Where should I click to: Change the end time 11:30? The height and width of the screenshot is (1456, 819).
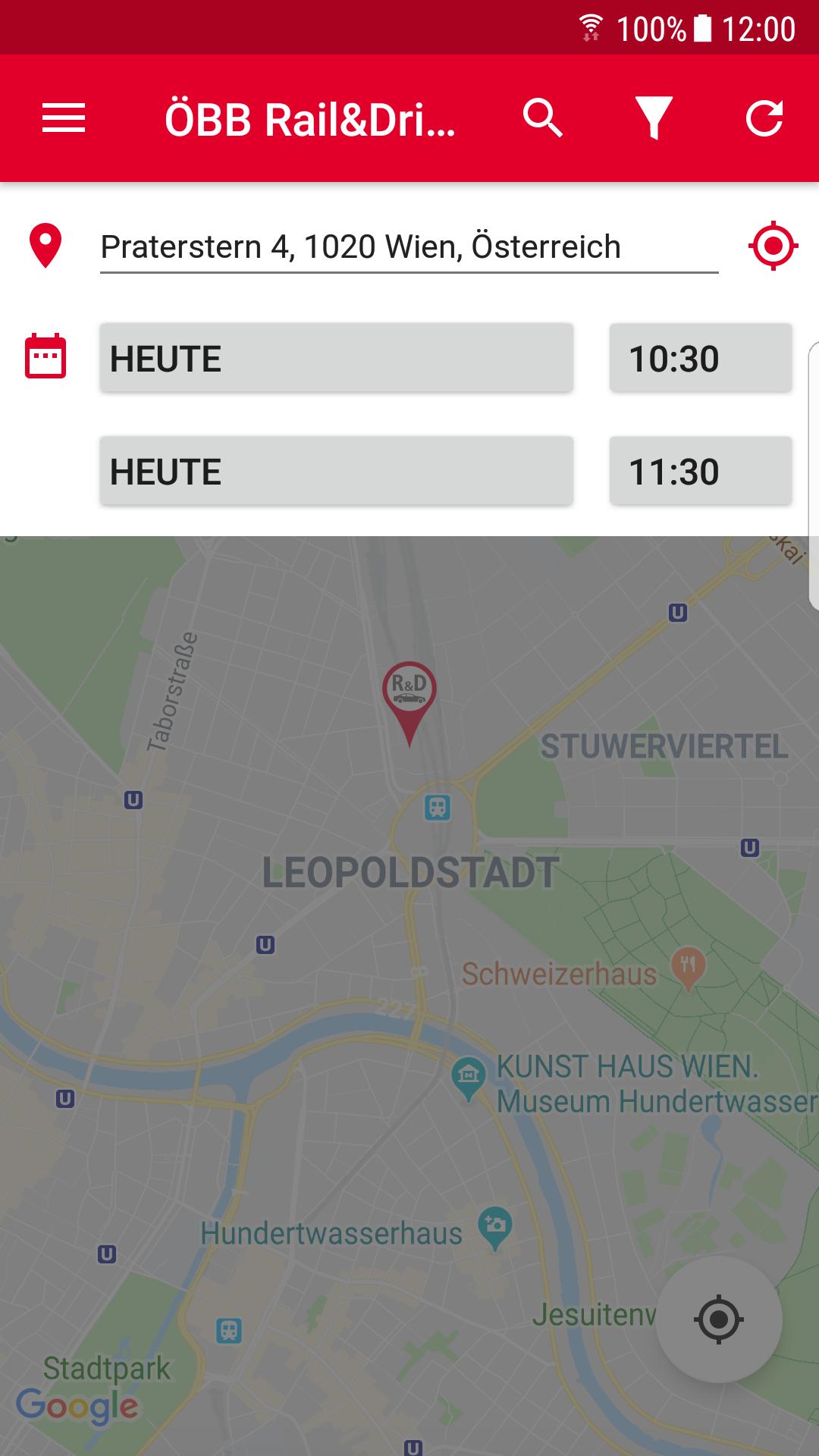click(x=701, y=471)
